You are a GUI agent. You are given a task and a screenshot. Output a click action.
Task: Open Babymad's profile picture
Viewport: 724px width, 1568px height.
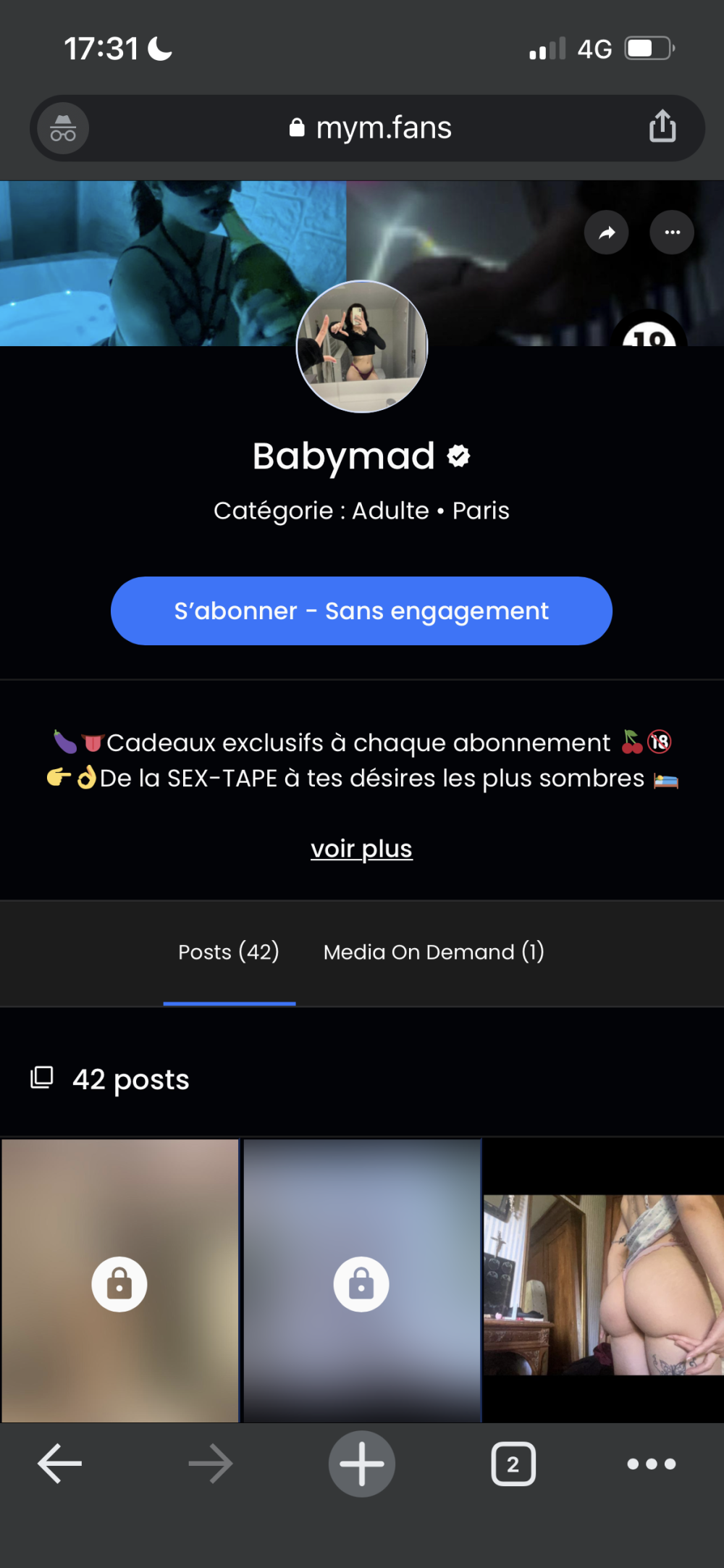[x=362, y=346]
